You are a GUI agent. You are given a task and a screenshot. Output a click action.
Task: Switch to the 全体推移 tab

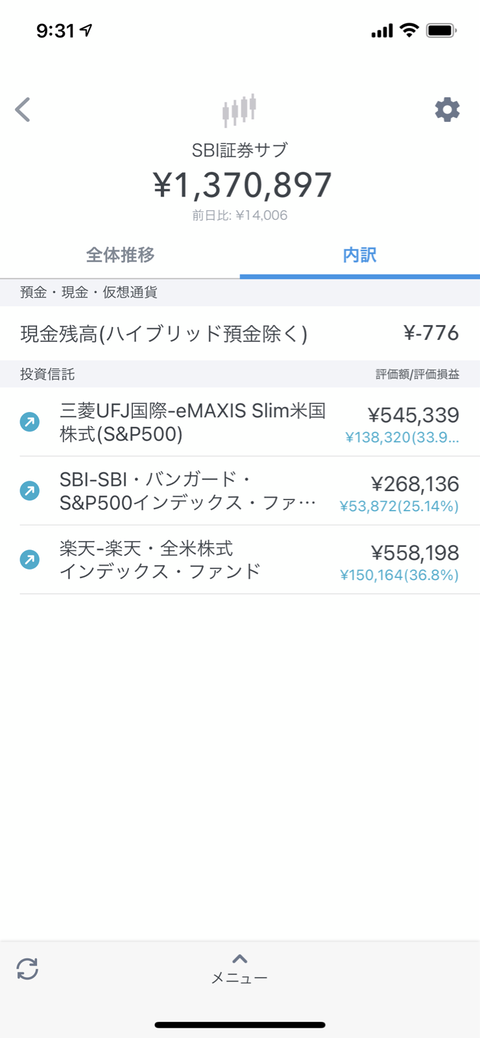tap(120, 256)
